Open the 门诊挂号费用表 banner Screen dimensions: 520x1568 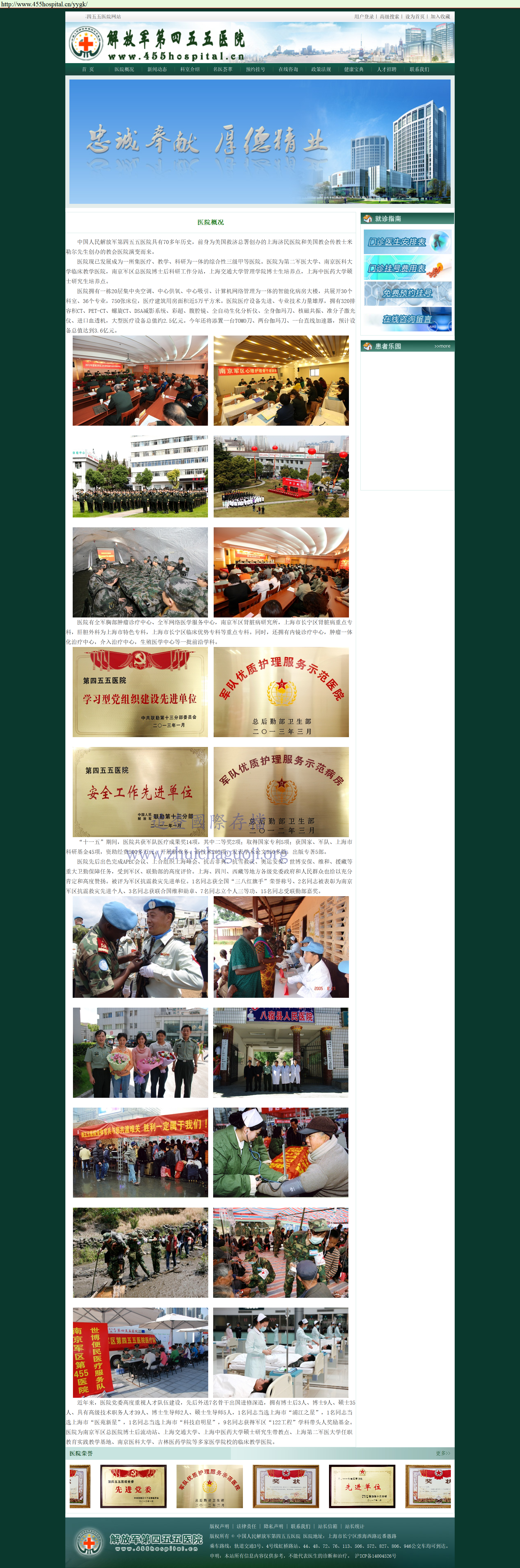407,268
